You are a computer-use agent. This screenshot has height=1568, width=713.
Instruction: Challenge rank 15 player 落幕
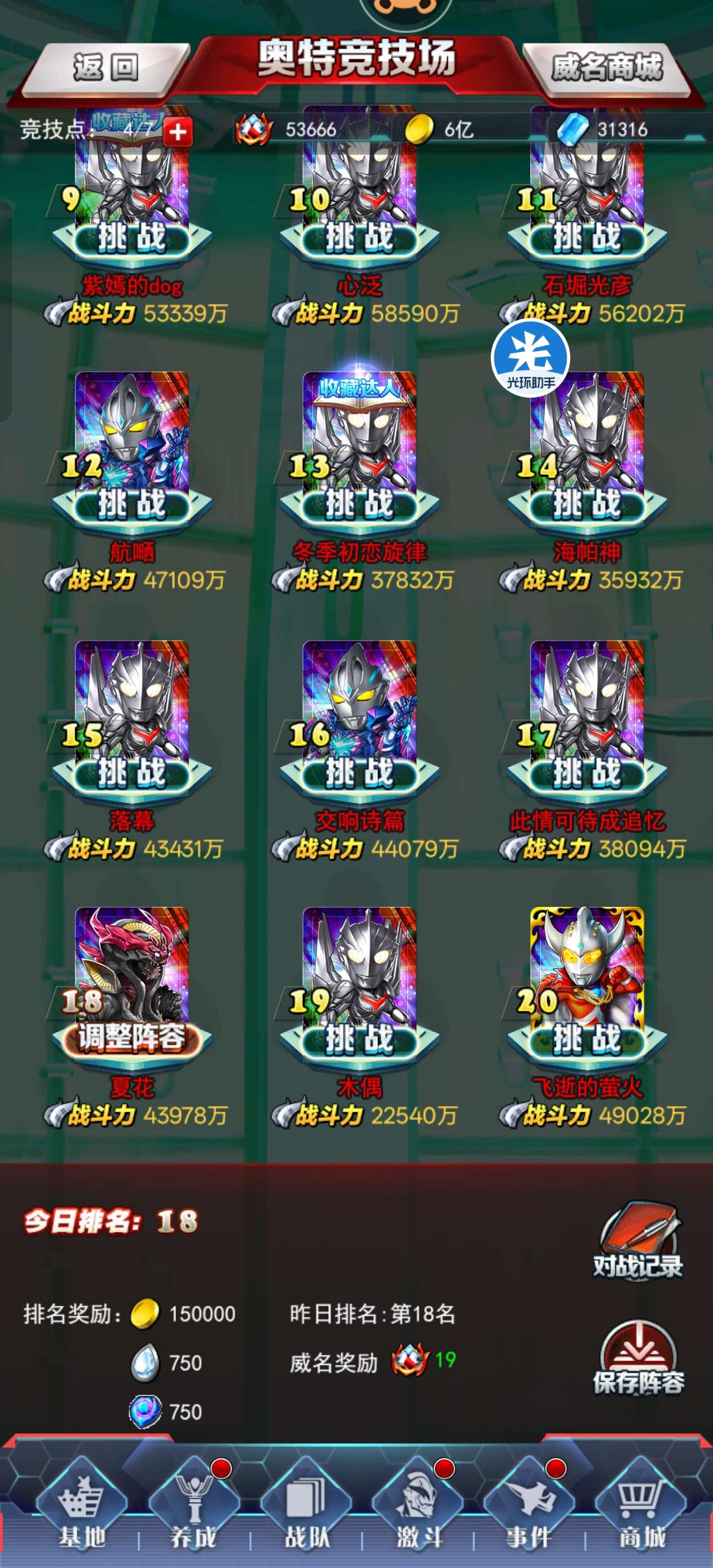click(x=131, y=772)
